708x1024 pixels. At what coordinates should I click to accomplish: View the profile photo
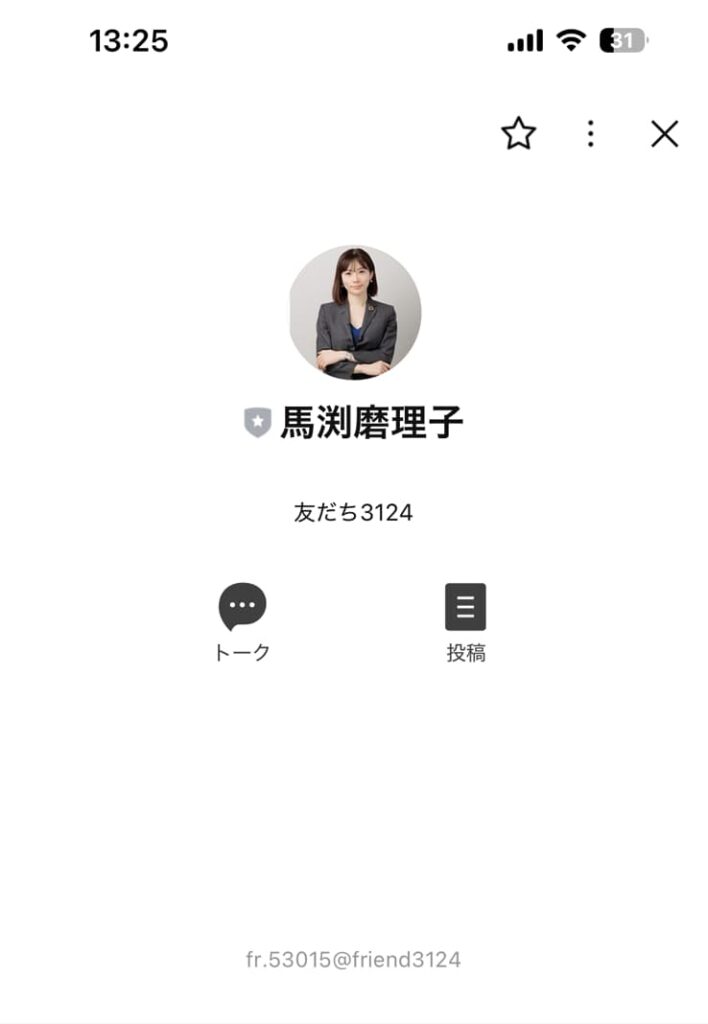[355, 313]
